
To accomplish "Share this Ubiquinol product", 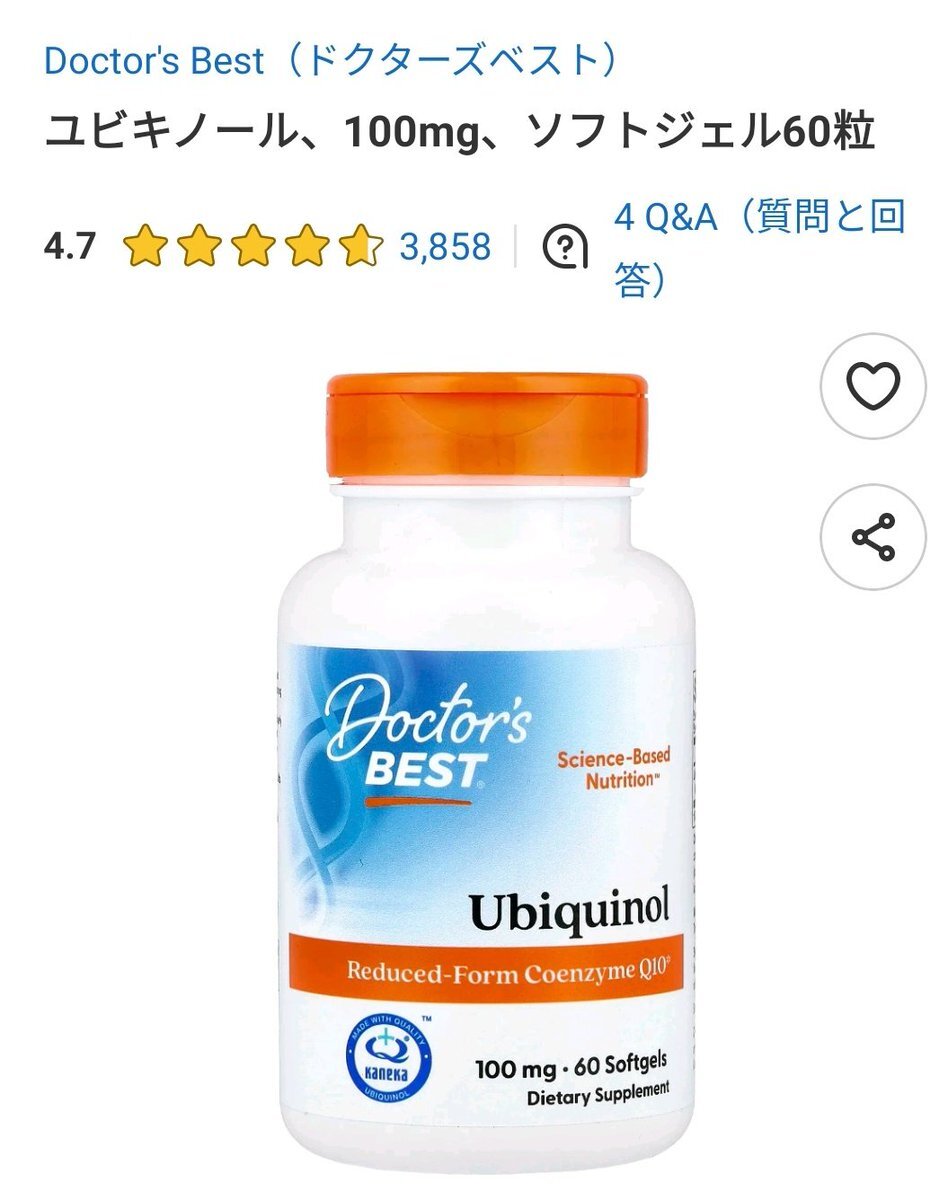I will 873,535.
